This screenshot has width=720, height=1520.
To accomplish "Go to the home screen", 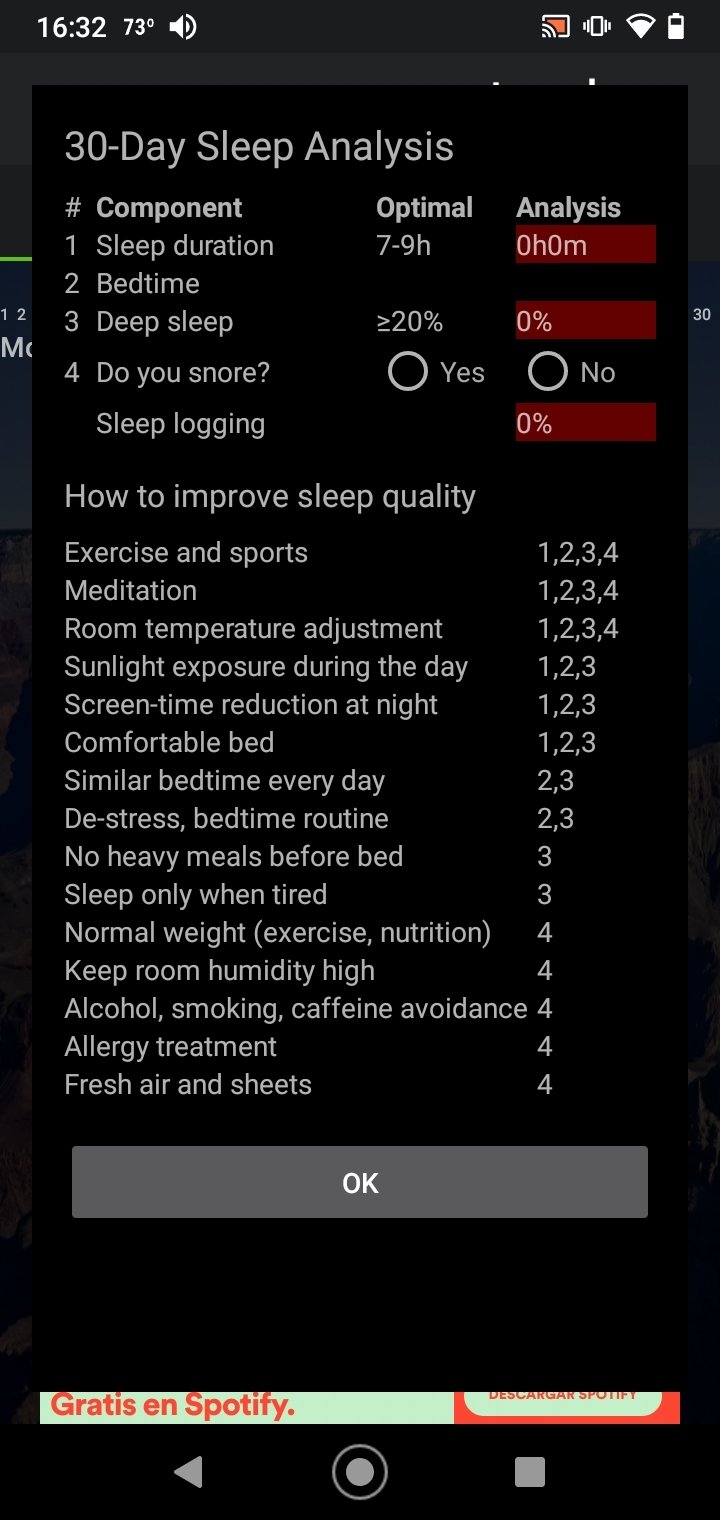I will click(360, 1472).
